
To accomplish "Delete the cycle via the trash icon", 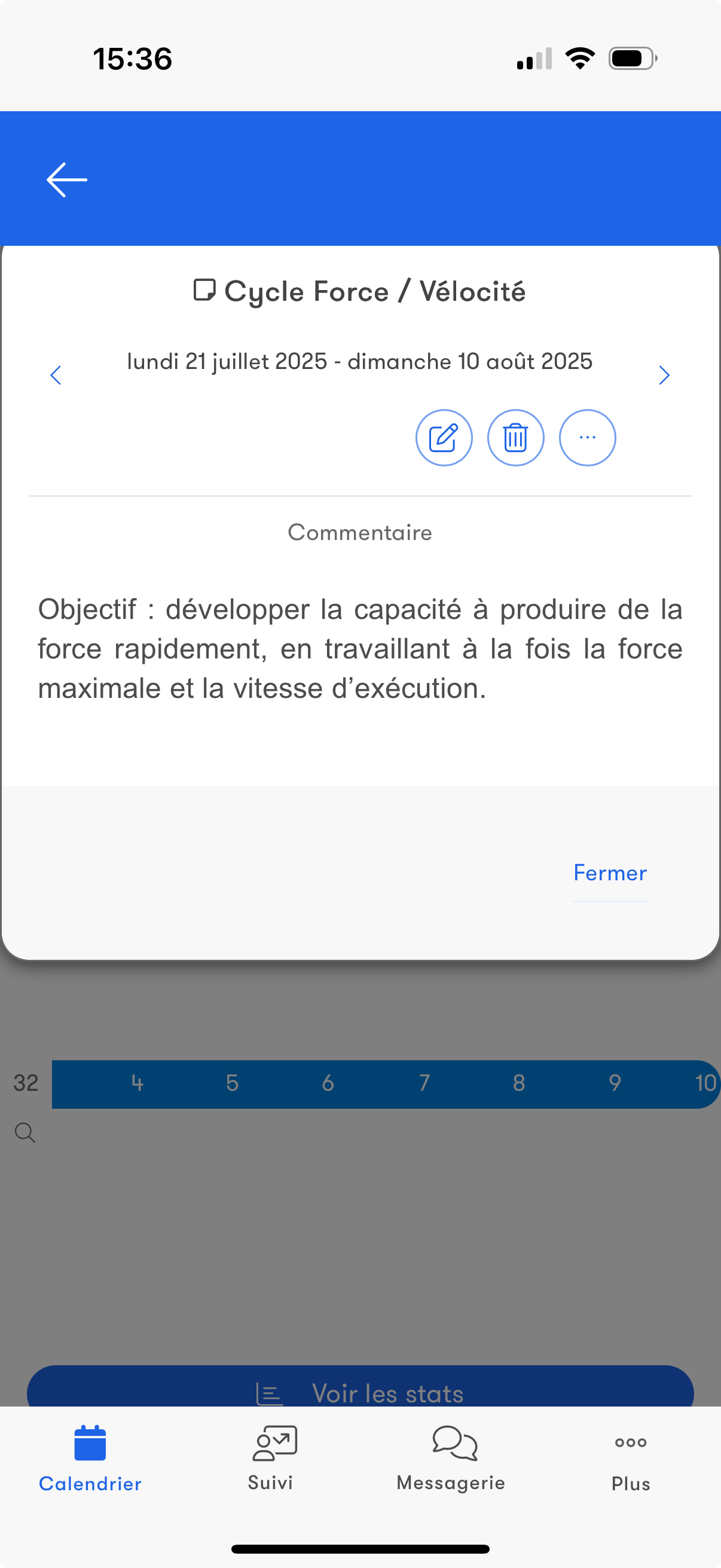I will point(515,437).
